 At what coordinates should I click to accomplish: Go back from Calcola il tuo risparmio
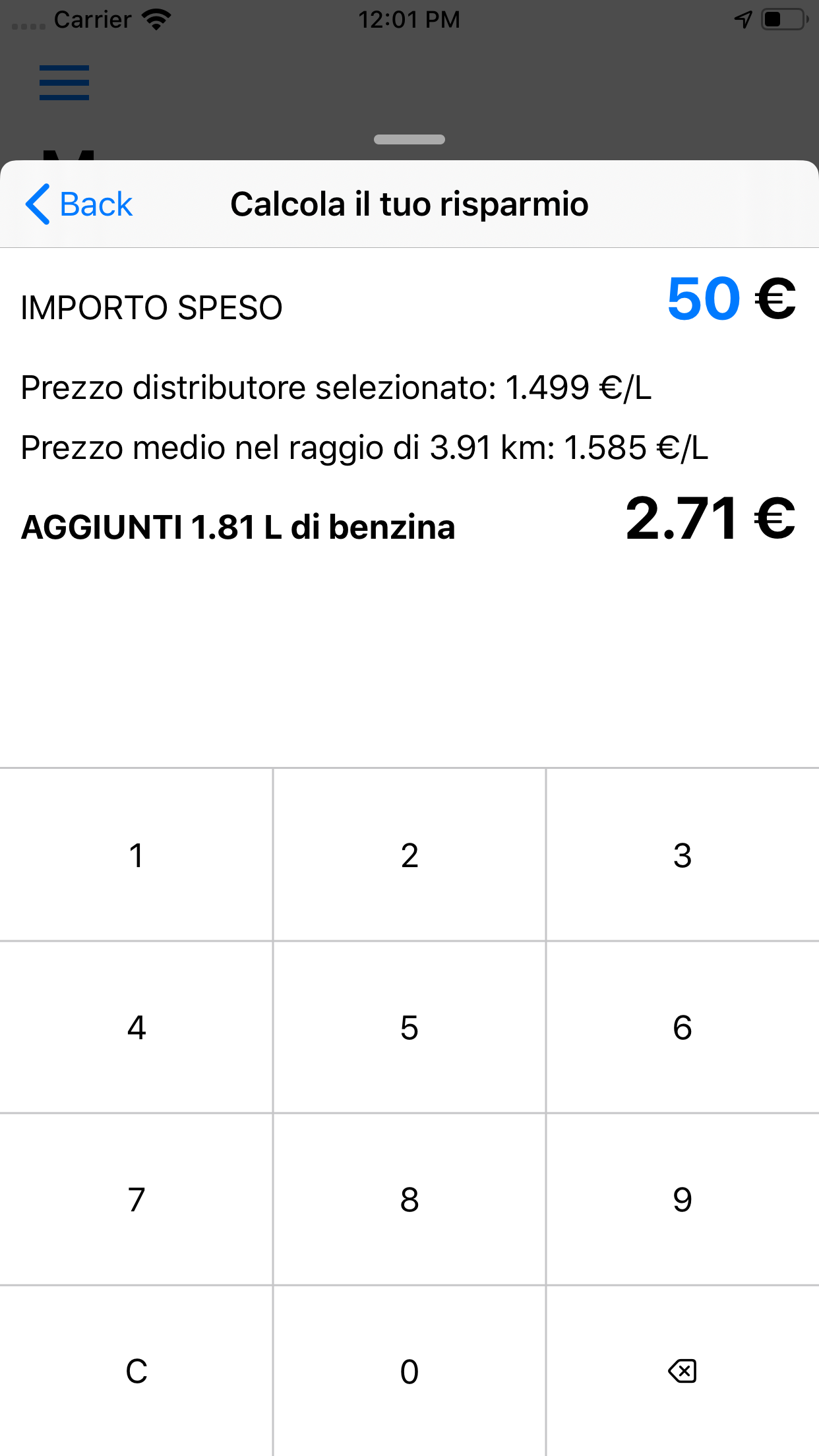(x=79, y=204)
